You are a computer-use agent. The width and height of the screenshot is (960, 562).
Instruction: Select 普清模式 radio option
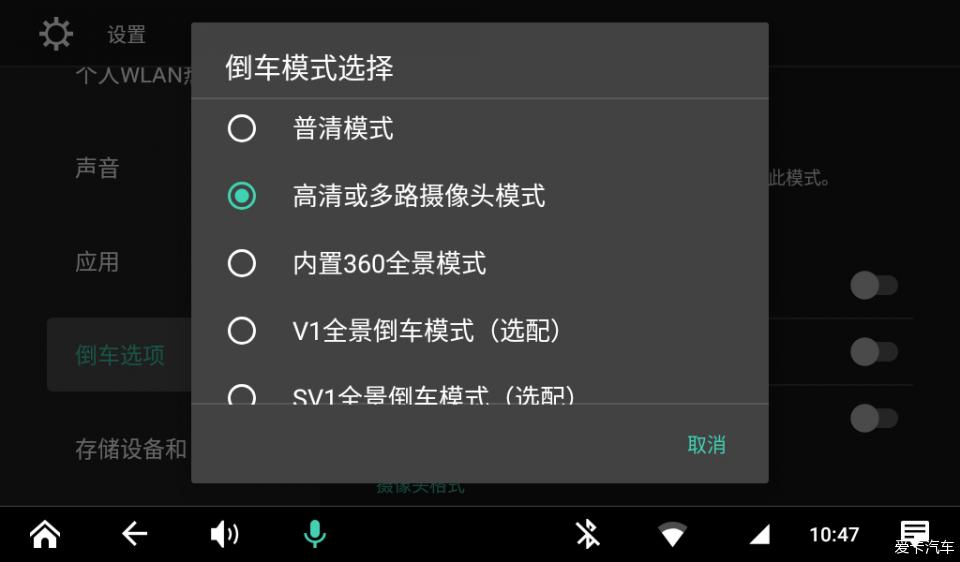242,129
